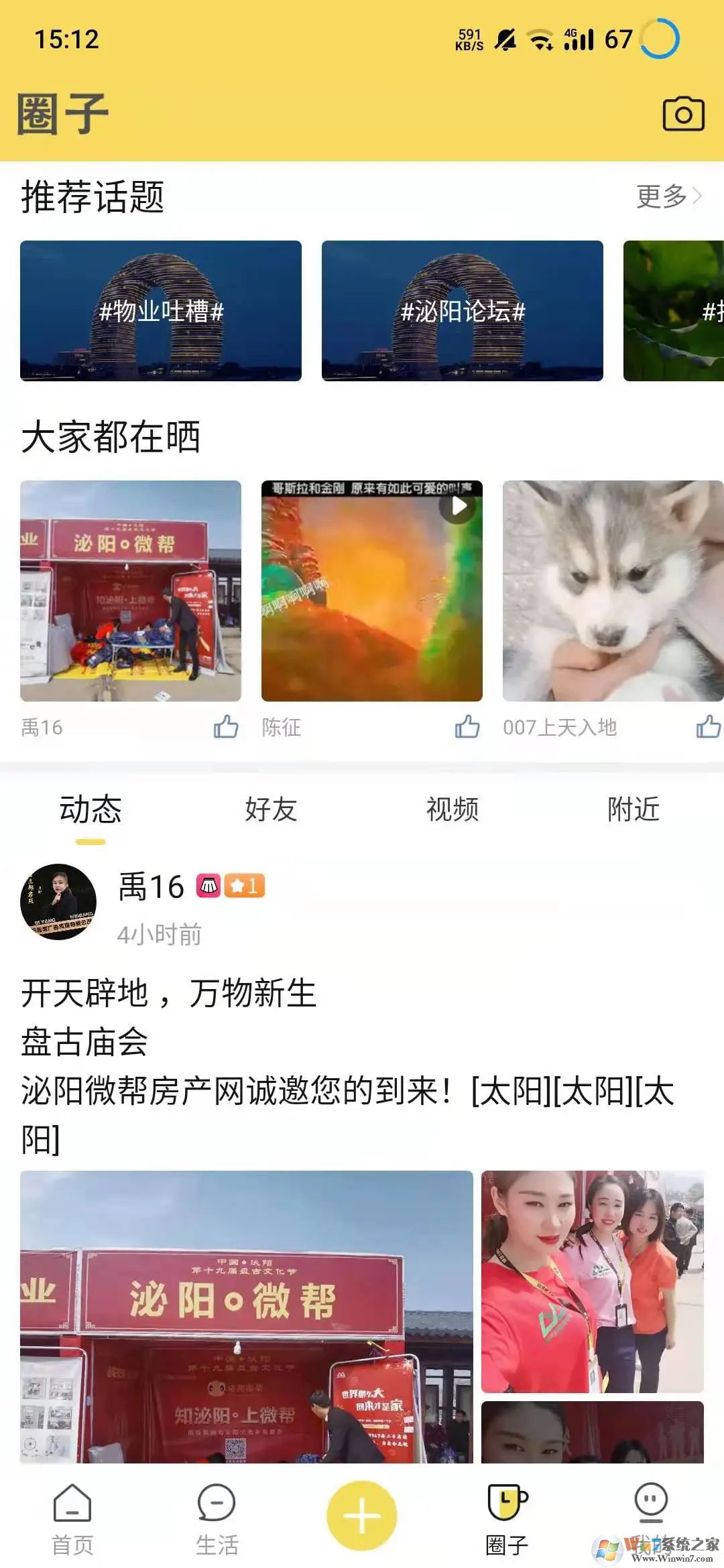724x1568 pixels.
Task: Switch to the 附近 tab
Action: click(633, 811)
